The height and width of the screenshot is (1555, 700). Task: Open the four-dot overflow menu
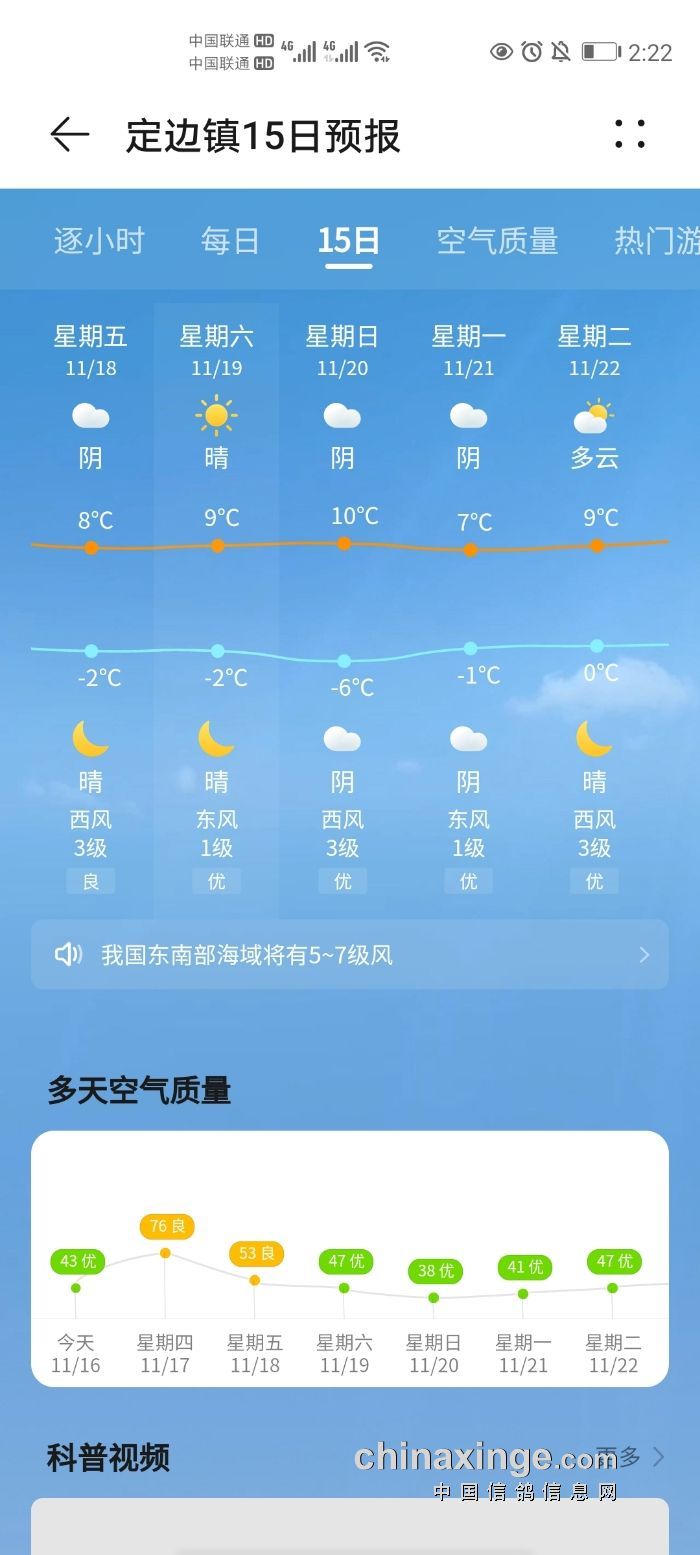coord(630,135)
